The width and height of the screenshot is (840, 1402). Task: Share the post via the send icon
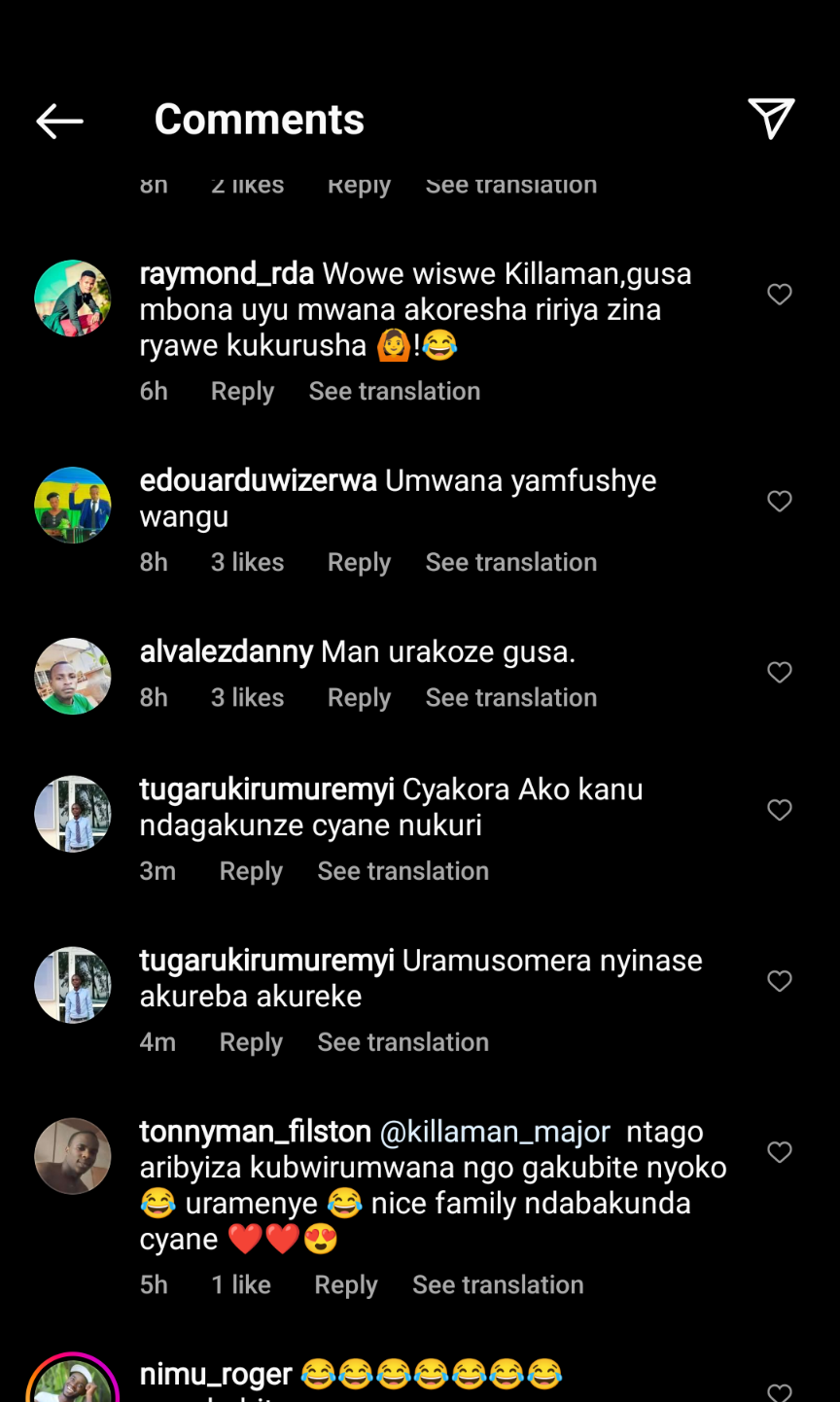point(771,119)
